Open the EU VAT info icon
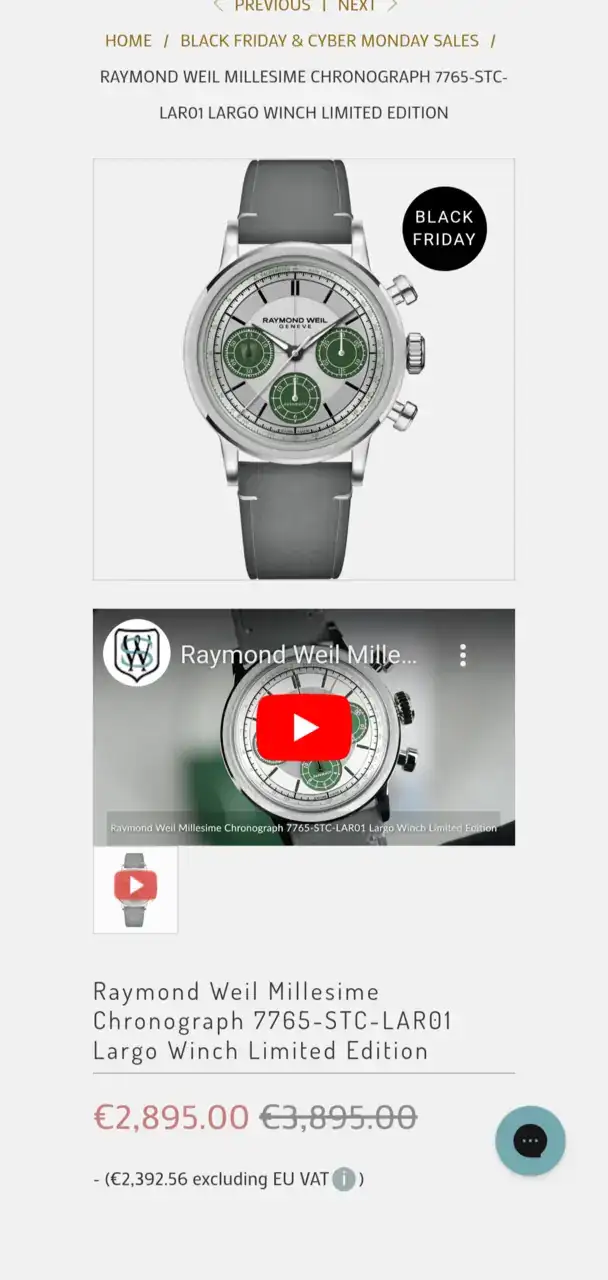 coord(344,1179)
